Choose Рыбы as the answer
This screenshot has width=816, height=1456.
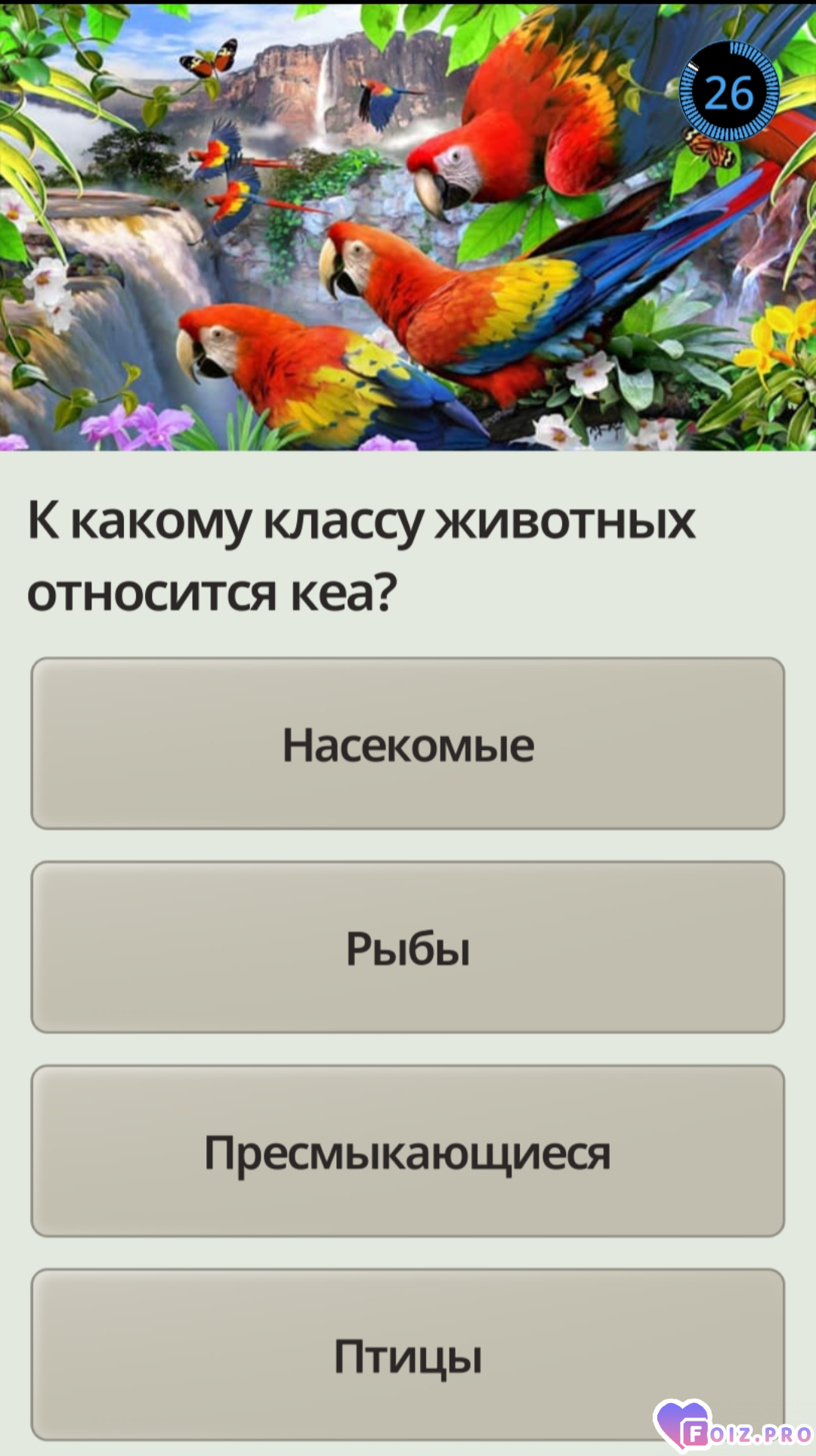tap(408, 947)
